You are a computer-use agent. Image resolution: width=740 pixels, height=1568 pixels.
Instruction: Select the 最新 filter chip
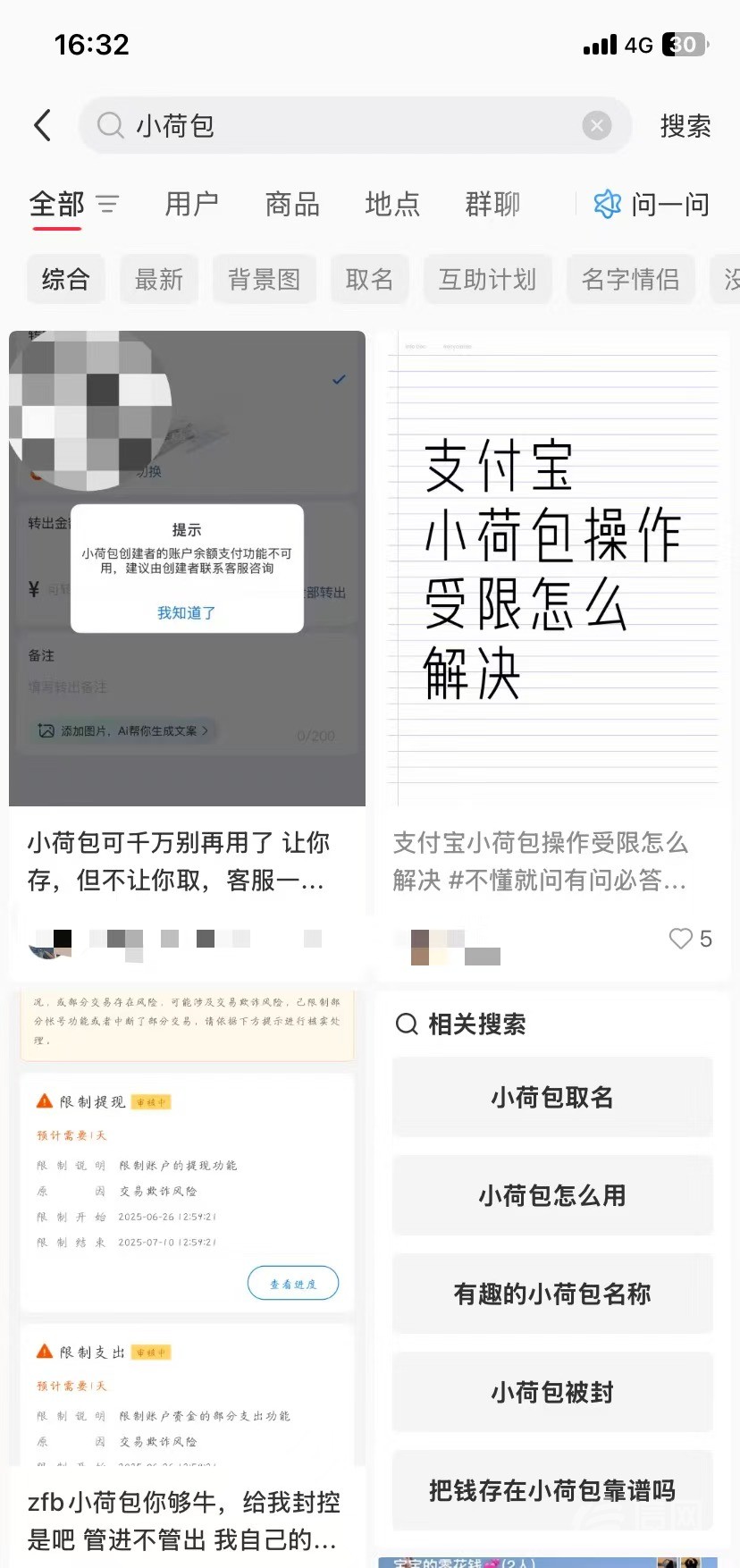(159, 280)
